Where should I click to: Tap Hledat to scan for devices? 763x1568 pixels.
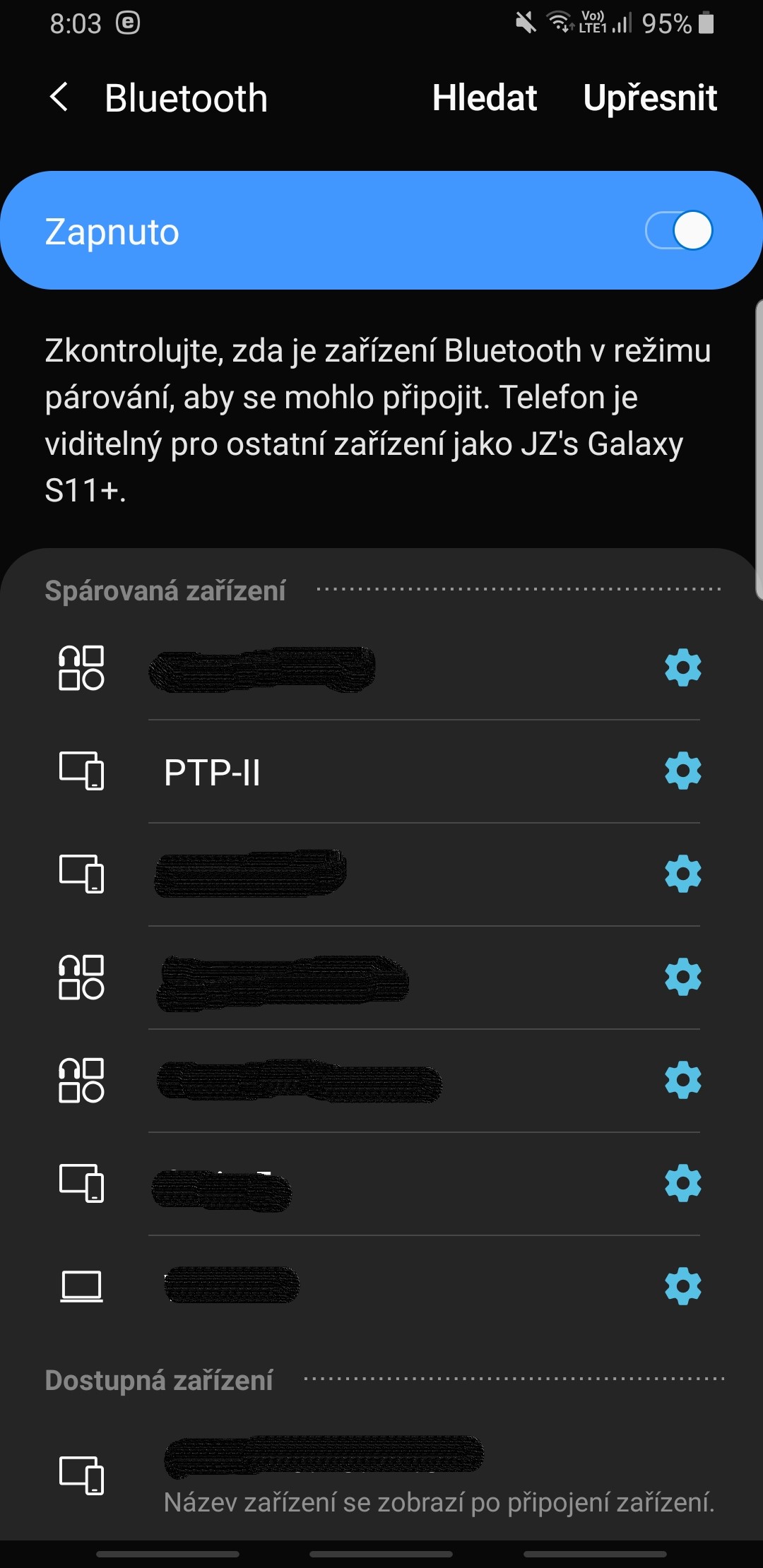click(x=485, y=97)
